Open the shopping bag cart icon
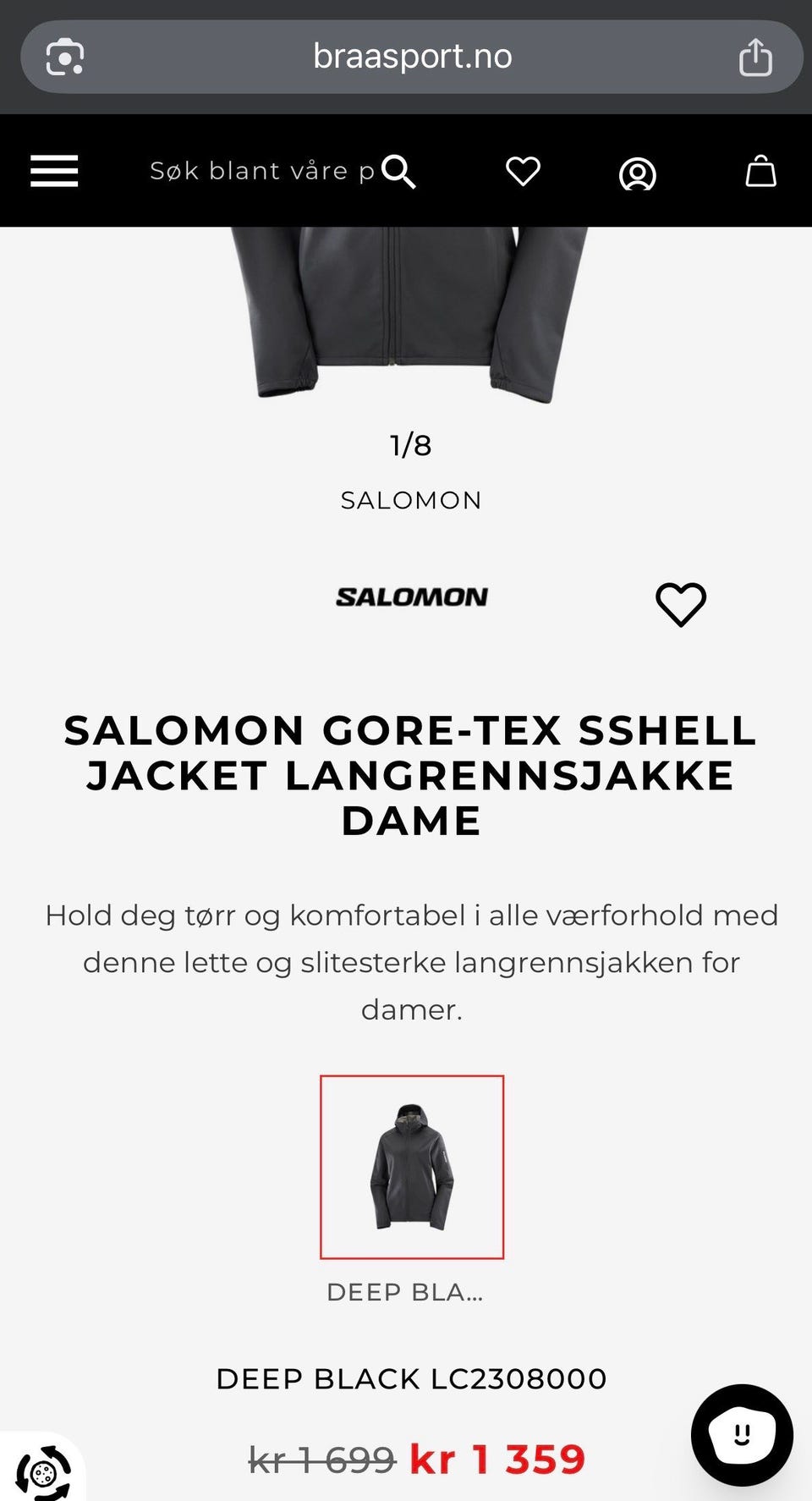812x1501 pixels. click(760, 172)
